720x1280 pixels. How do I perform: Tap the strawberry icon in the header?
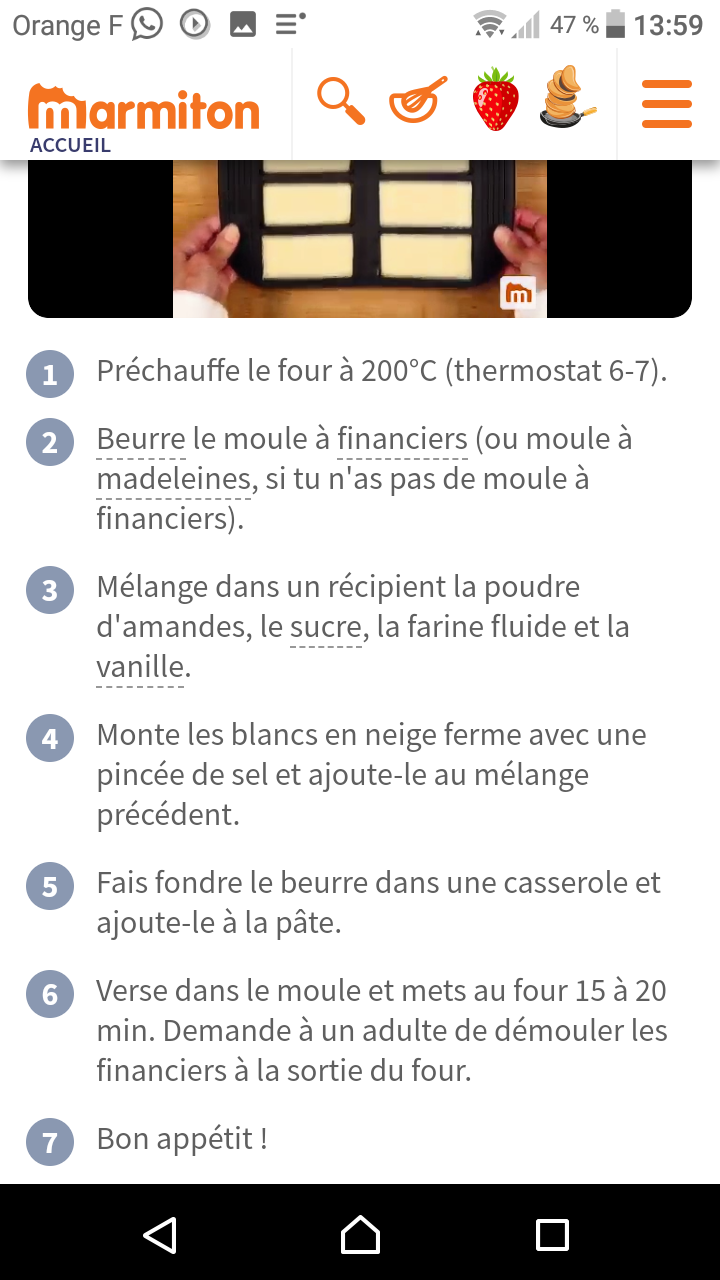[496, 100]
